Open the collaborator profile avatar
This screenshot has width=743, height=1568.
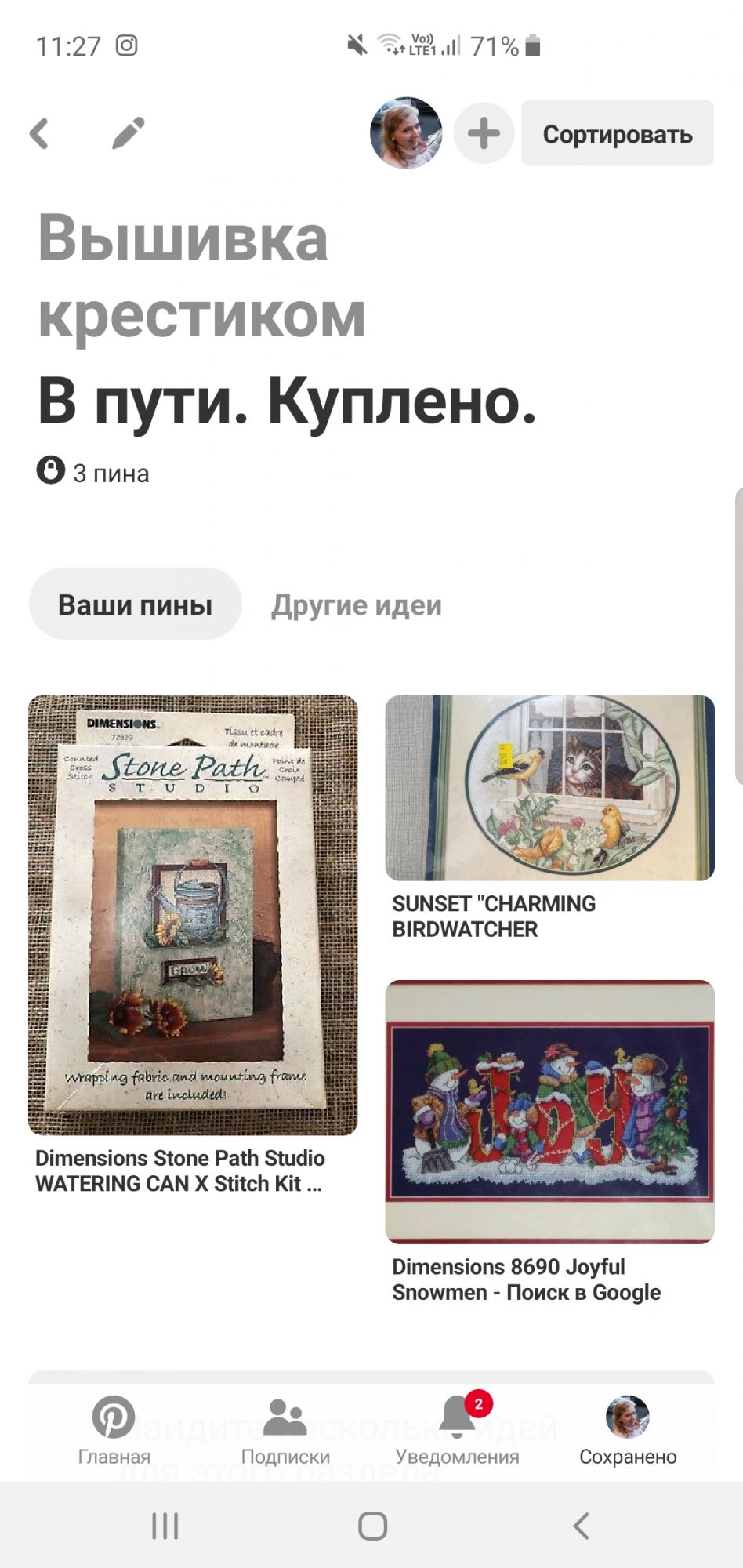[405, 133]
